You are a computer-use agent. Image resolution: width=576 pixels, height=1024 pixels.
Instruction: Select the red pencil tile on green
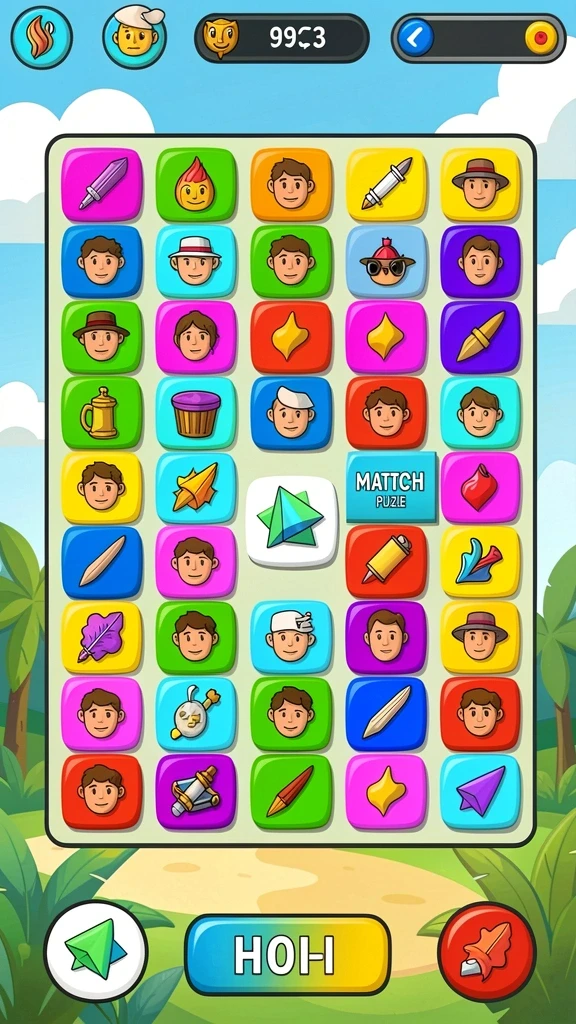click(291, 792)
